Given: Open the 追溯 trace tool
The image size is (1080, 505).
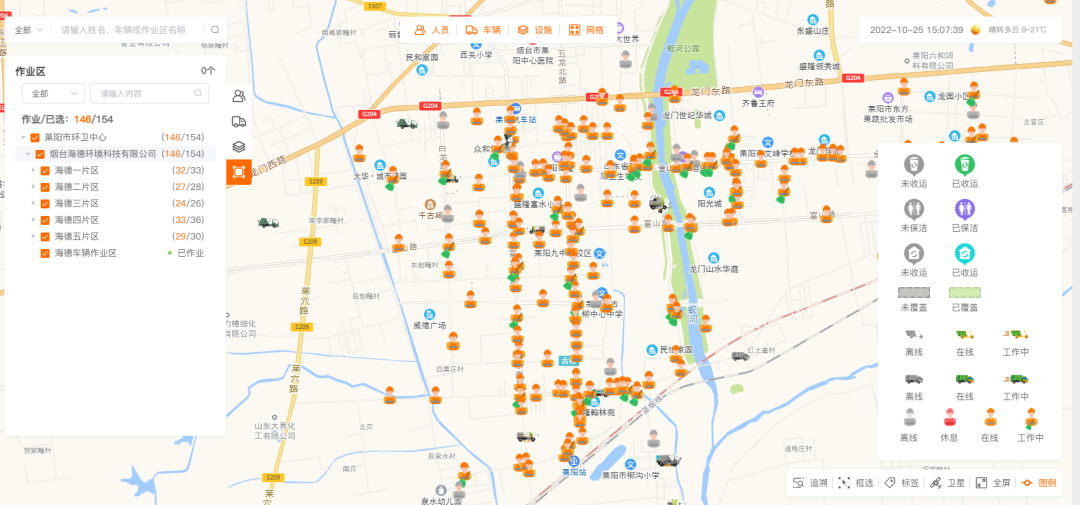Looking at the screenshot, I should tap(811, 483).
